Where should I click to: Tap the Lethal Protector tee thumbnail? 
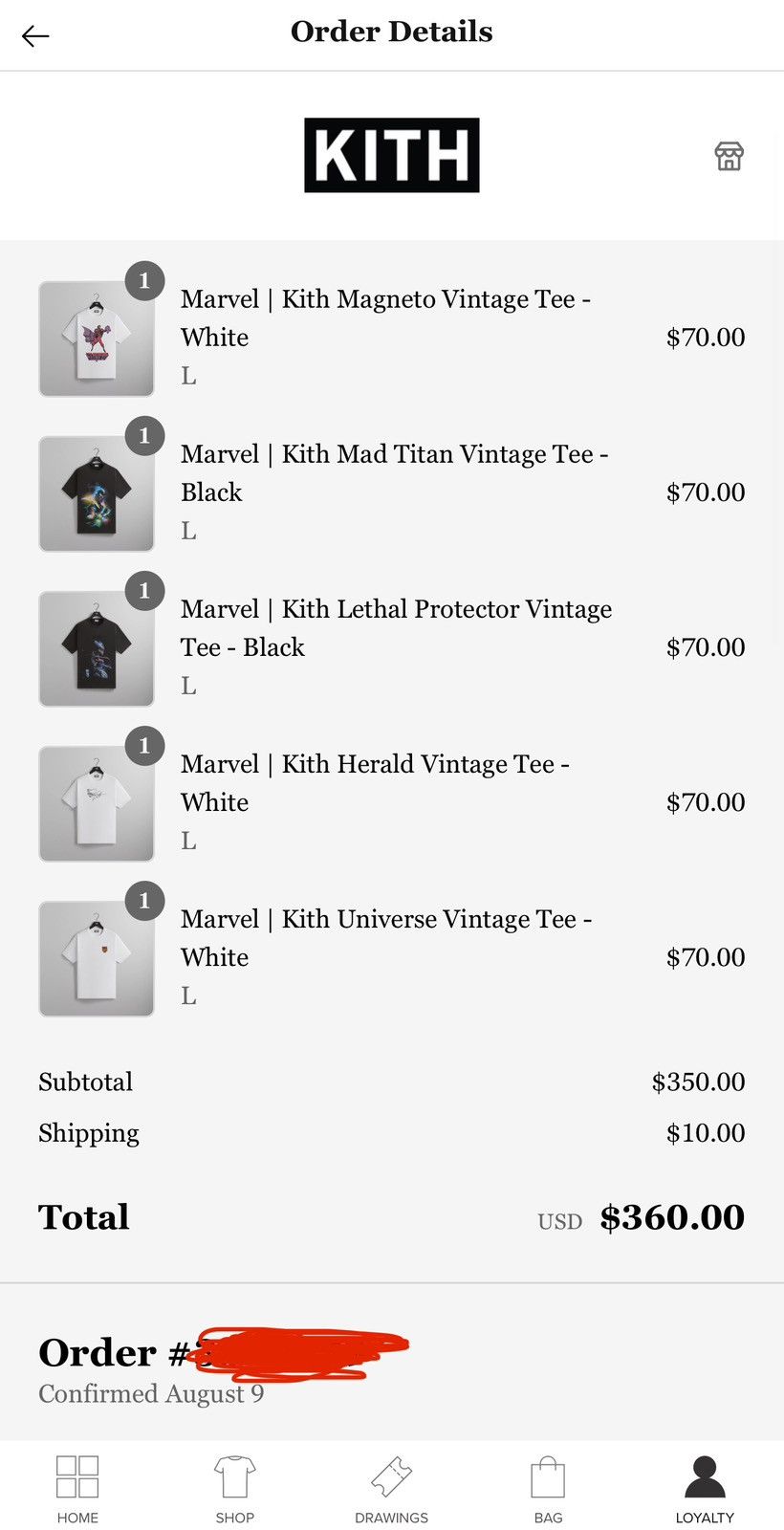(95, 648)
